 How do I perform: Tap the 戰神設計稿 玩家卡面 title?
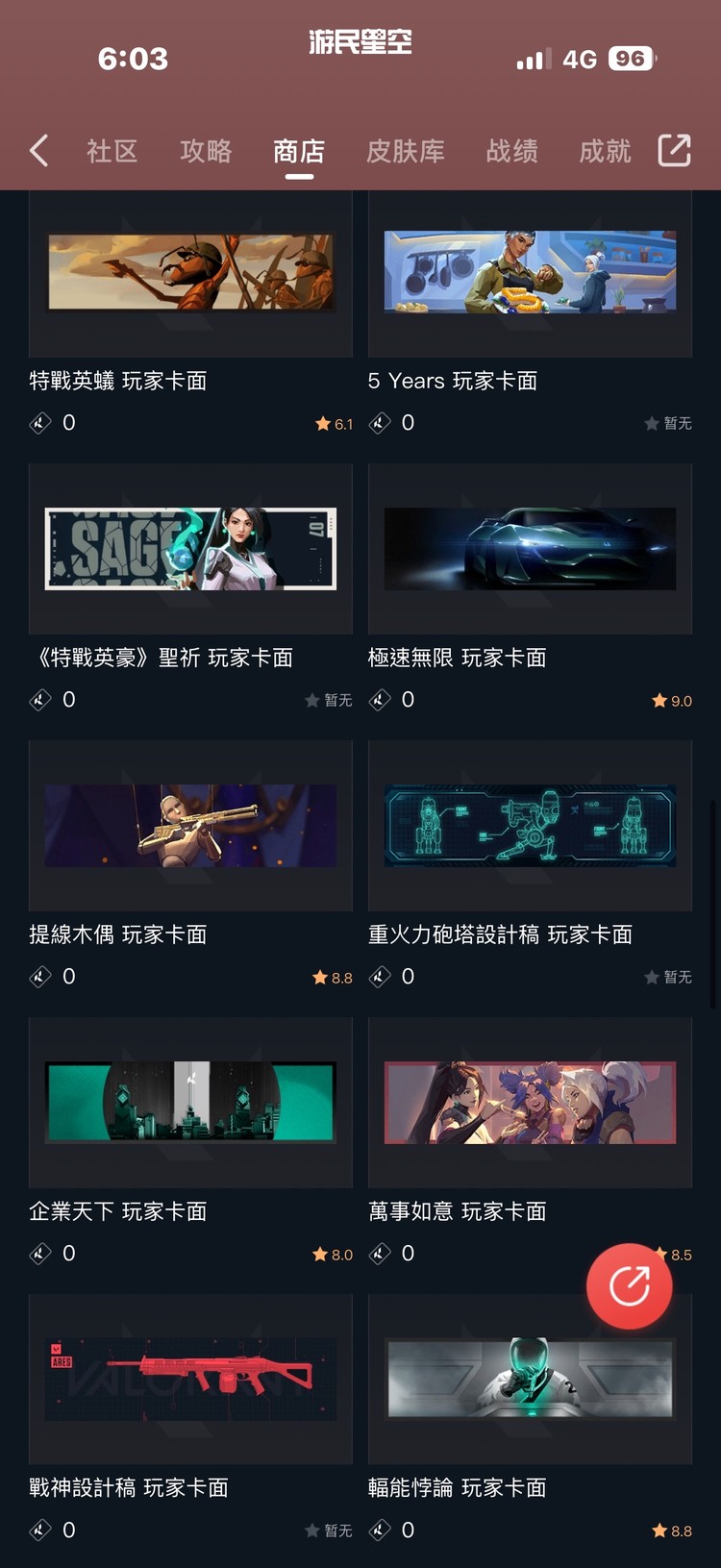click(128, 1488)
